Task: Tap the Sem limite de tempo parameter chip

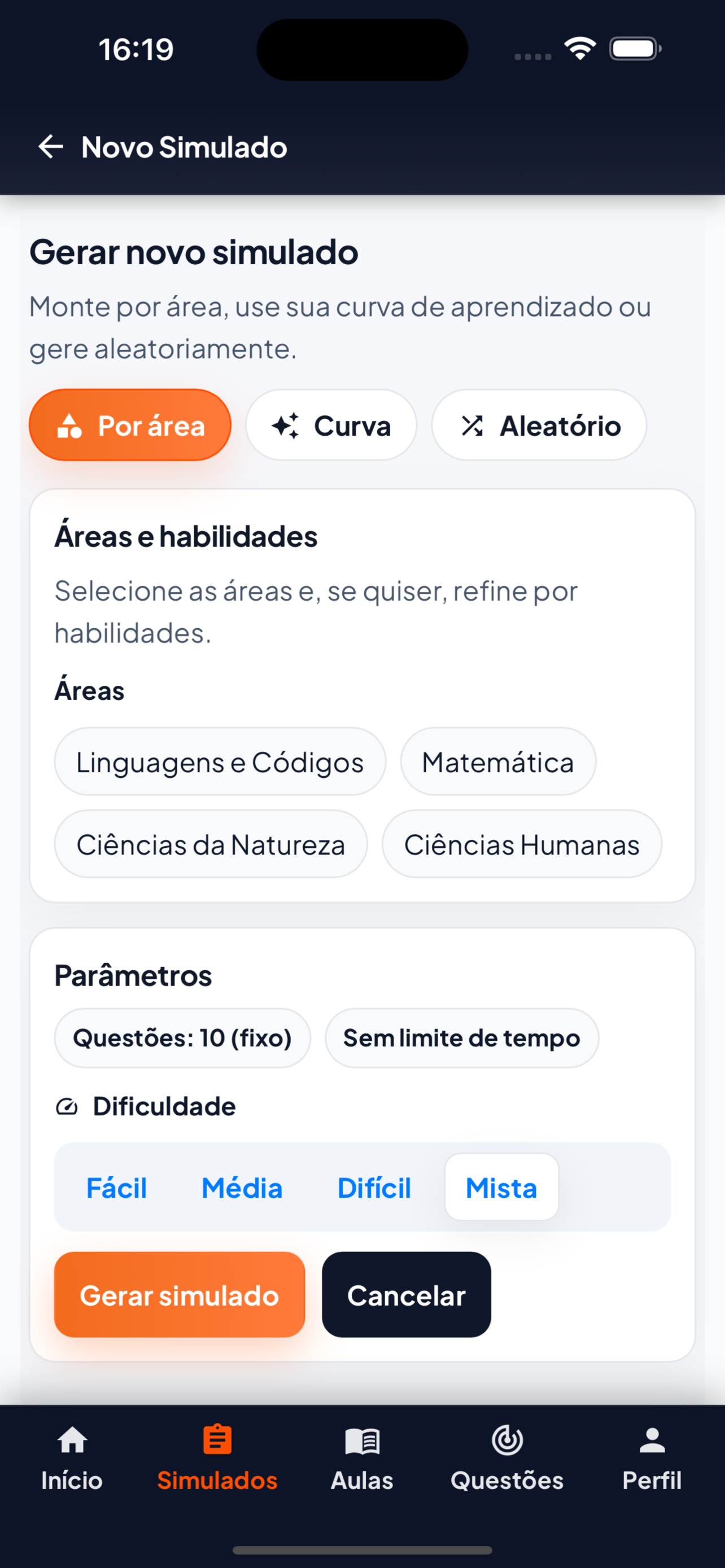Action: [x=461, y=1038]
